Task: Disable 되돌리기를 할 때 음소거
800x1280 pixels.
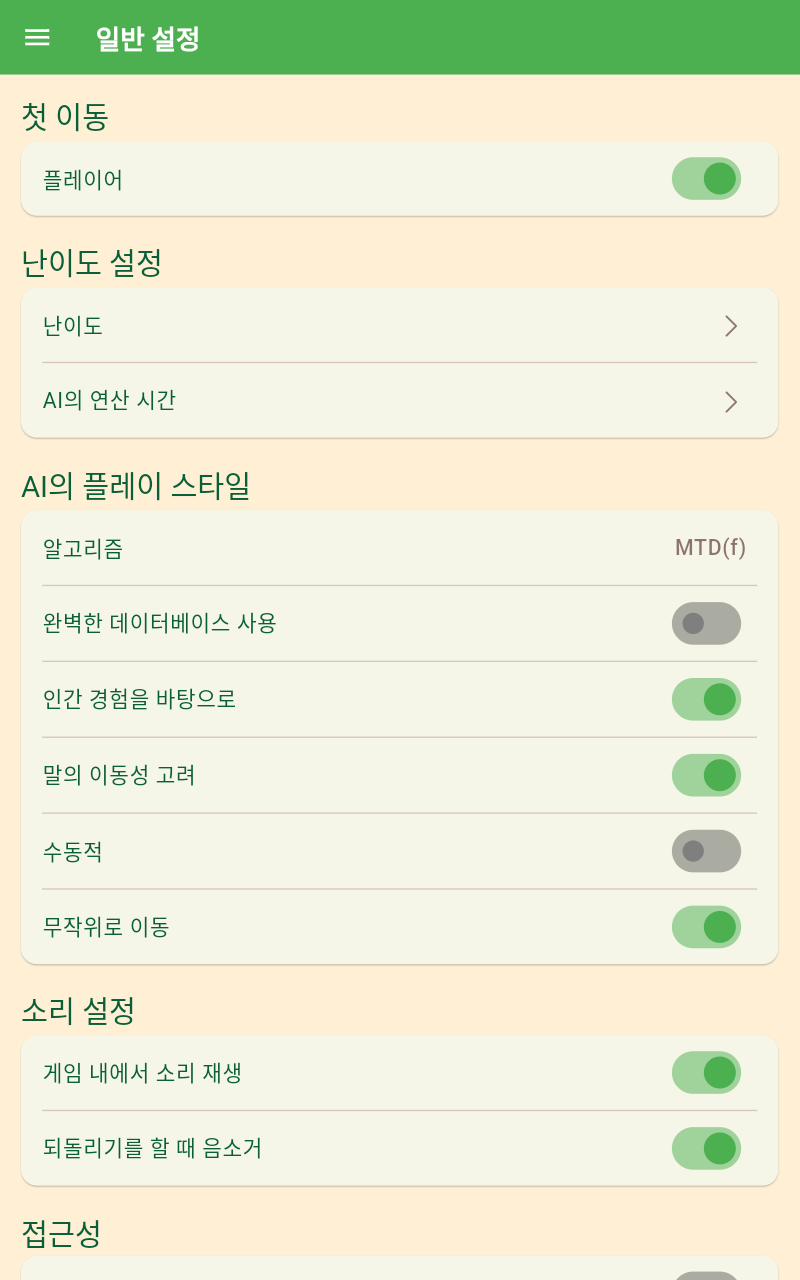Action: coord(706,1148)
